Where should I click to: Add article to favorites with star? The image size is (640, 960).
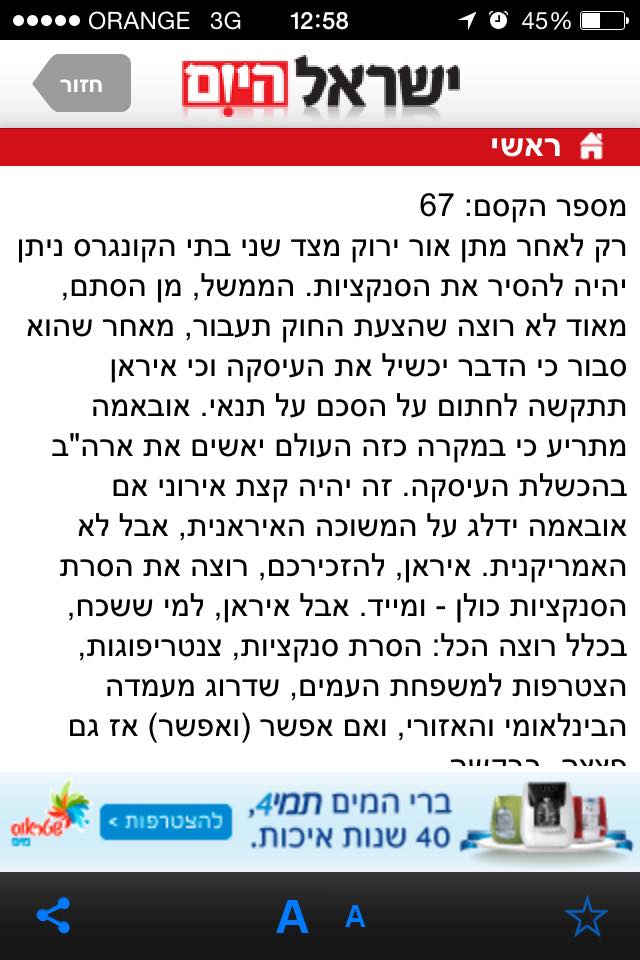(x=586, y=916)
